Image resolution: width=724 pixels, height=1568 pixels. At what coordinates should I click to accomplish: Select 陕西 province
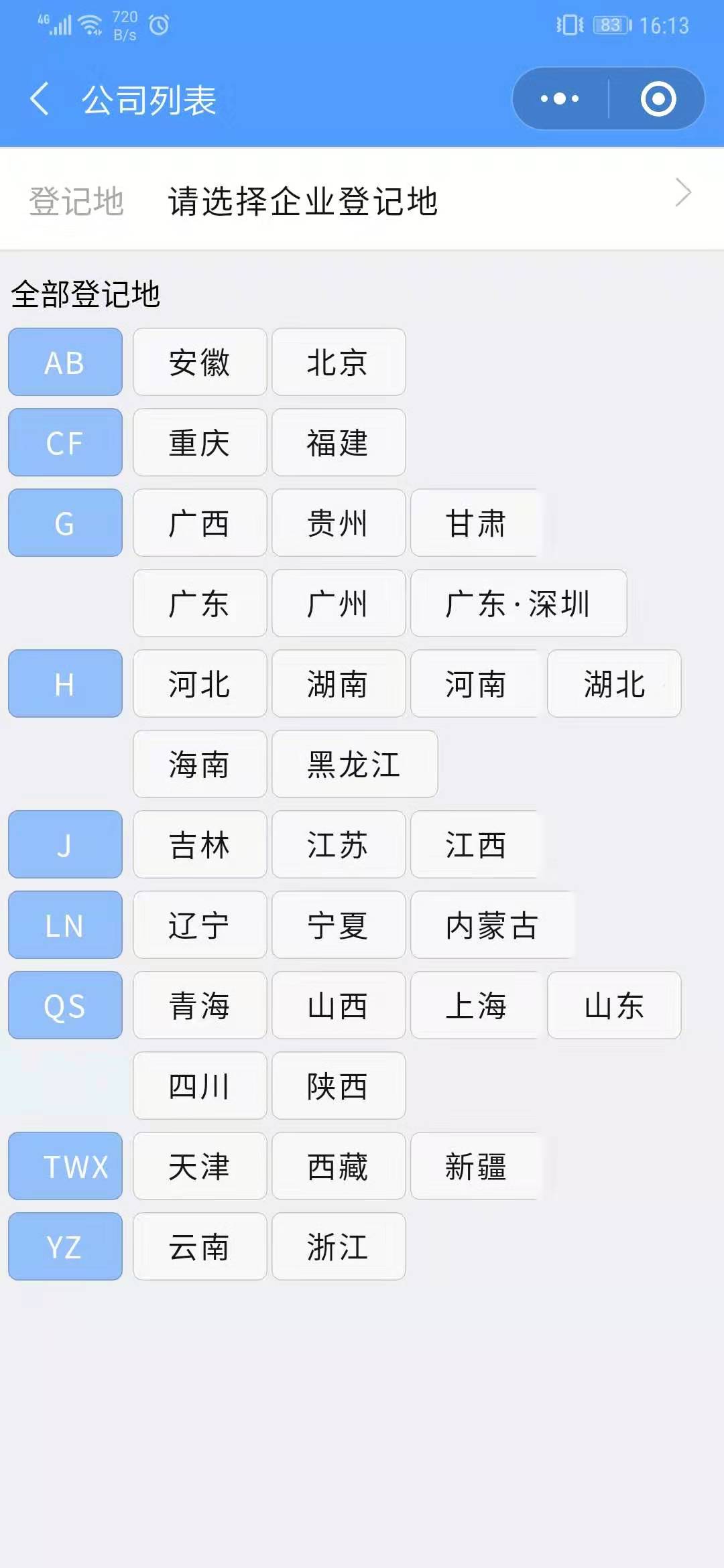(x=339, y=1086)
